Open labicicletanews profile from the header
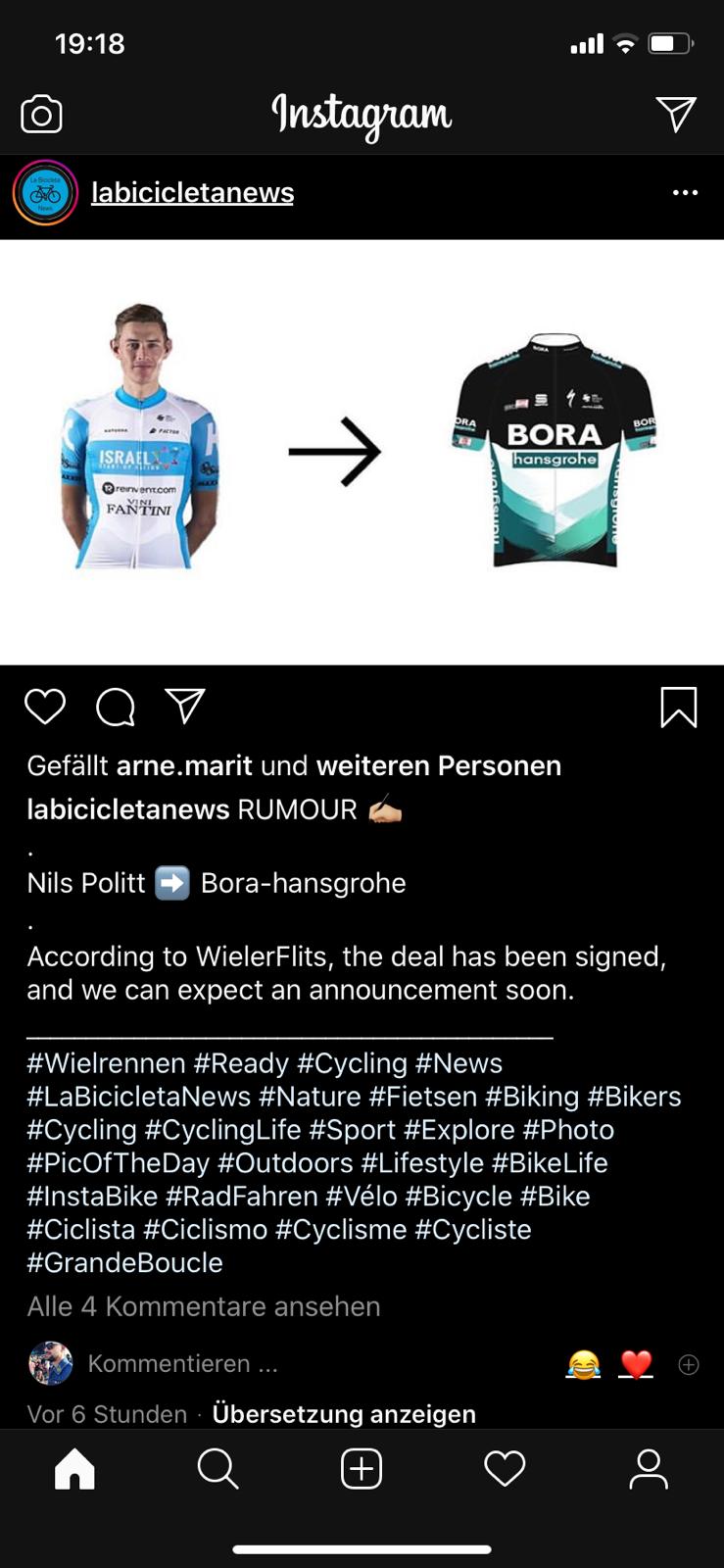 point(192,192)
